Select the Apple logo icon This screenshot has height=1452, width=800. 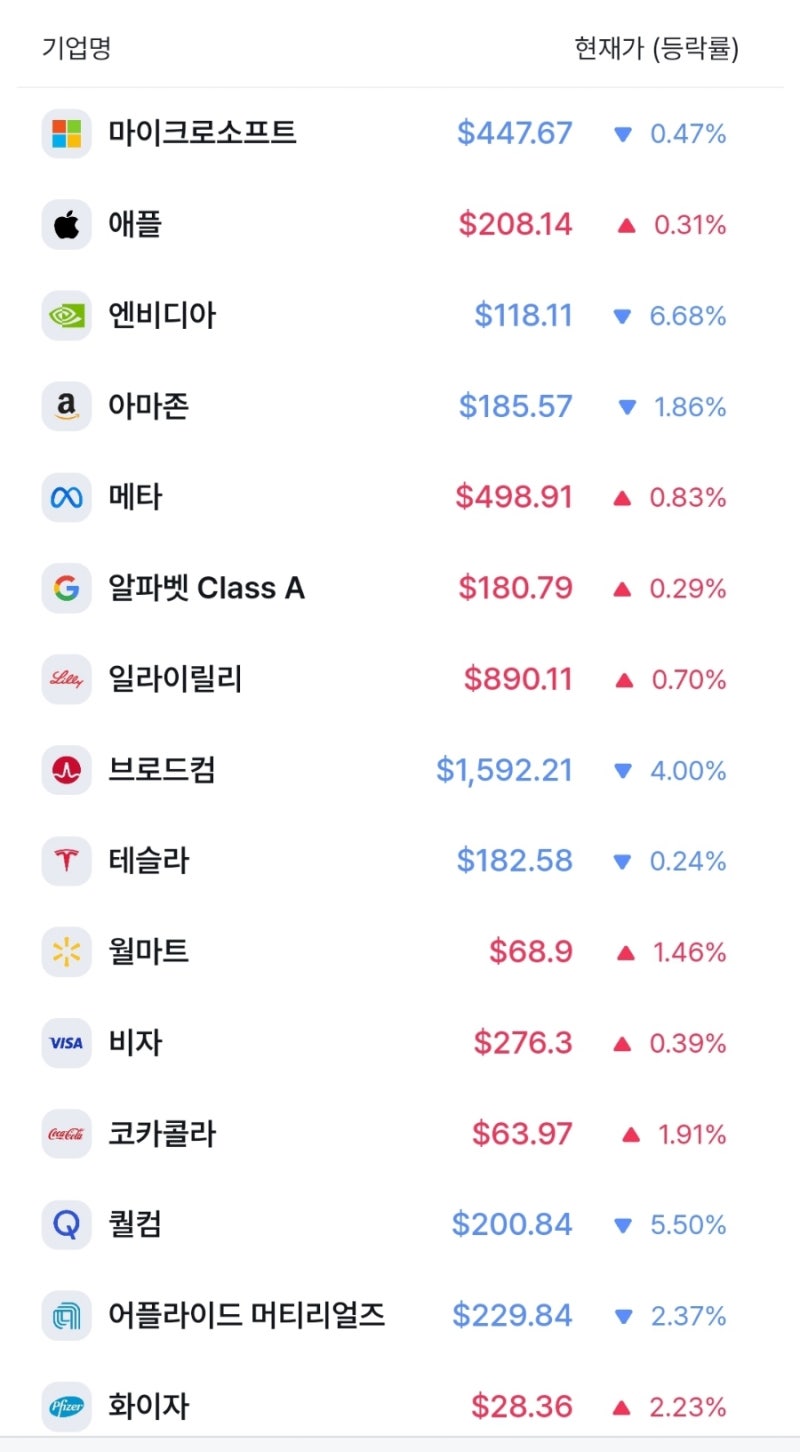pos(65,224)
